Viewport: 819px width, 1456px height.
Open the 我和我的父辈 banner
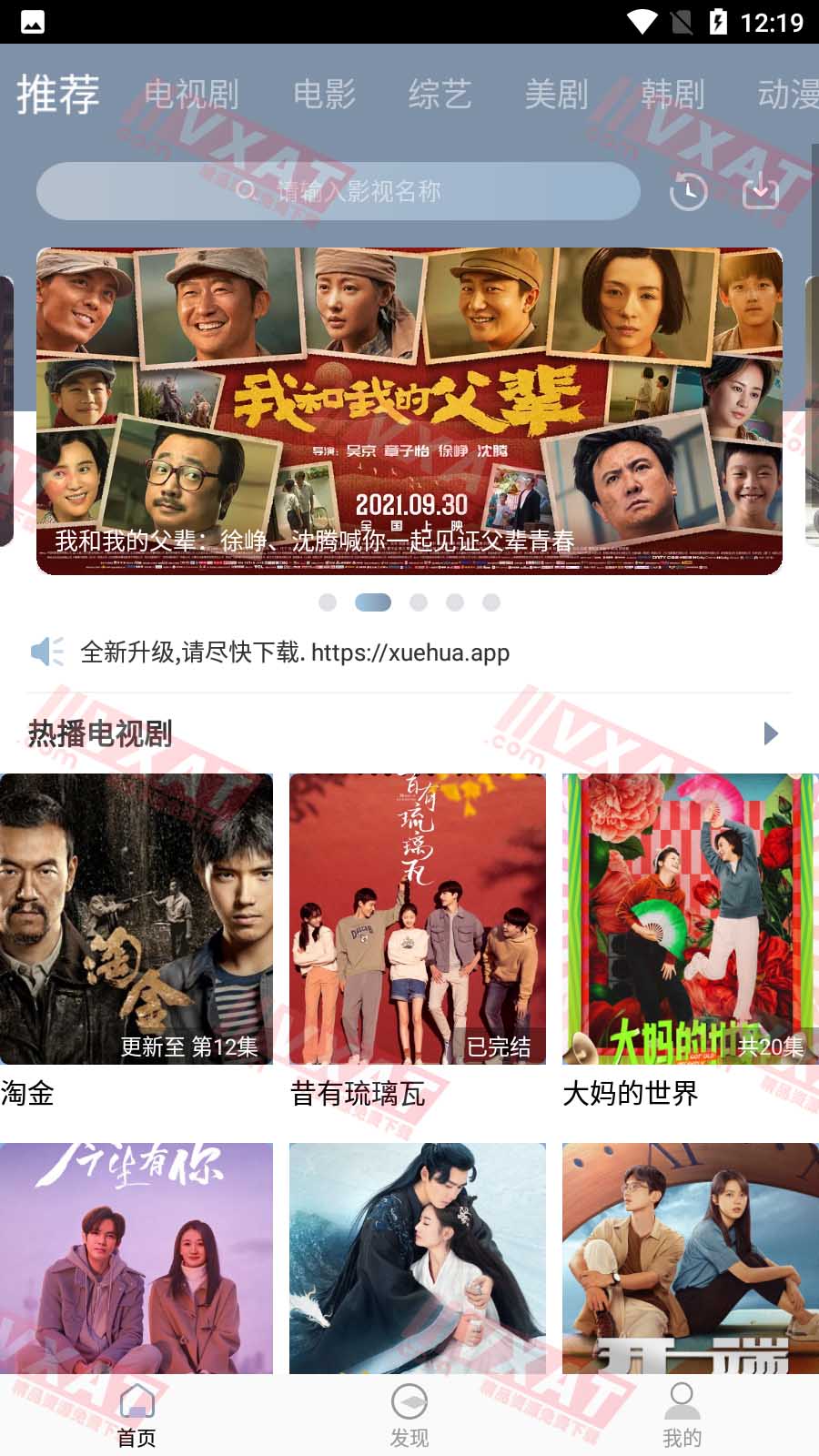click(409, 411)
